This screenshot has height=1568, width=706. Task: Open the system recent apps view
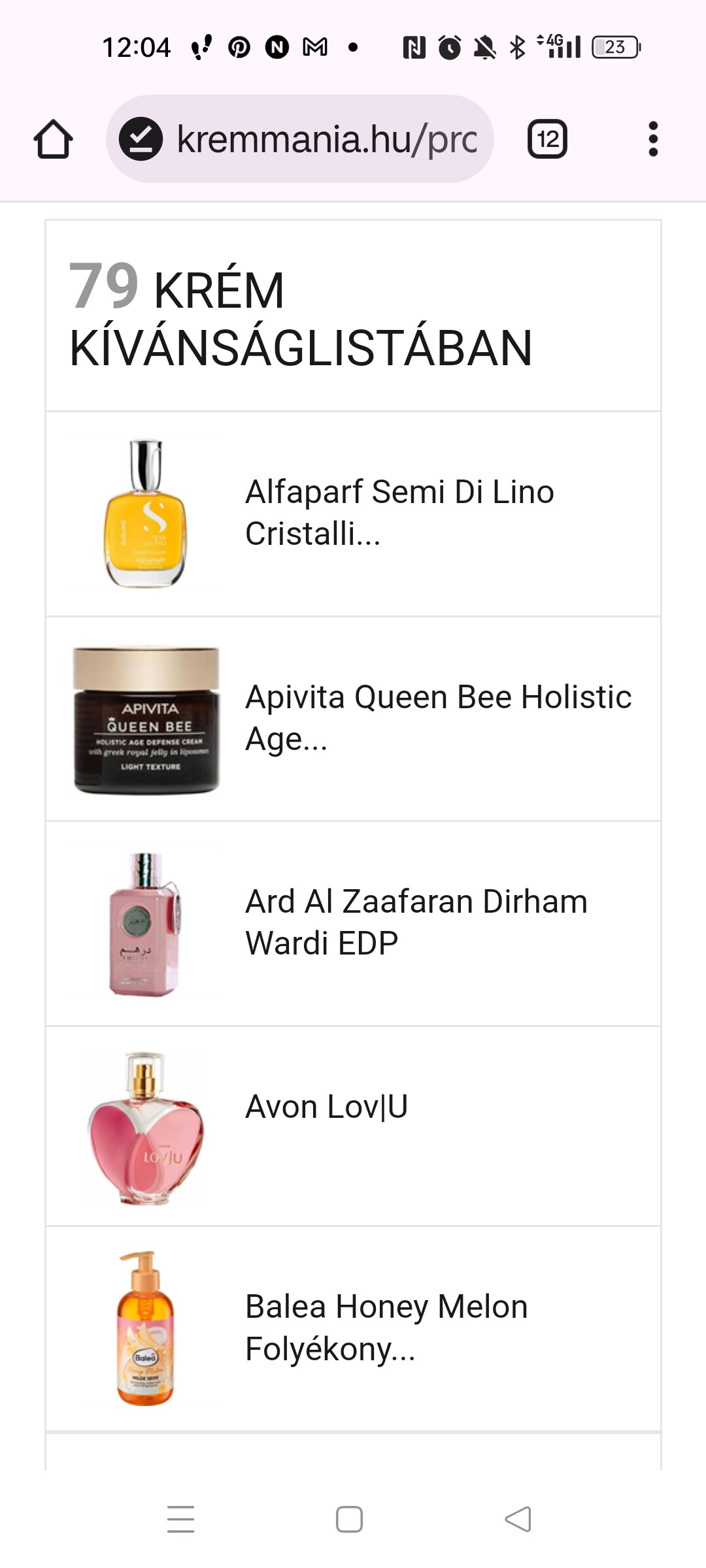[181, 1519]
